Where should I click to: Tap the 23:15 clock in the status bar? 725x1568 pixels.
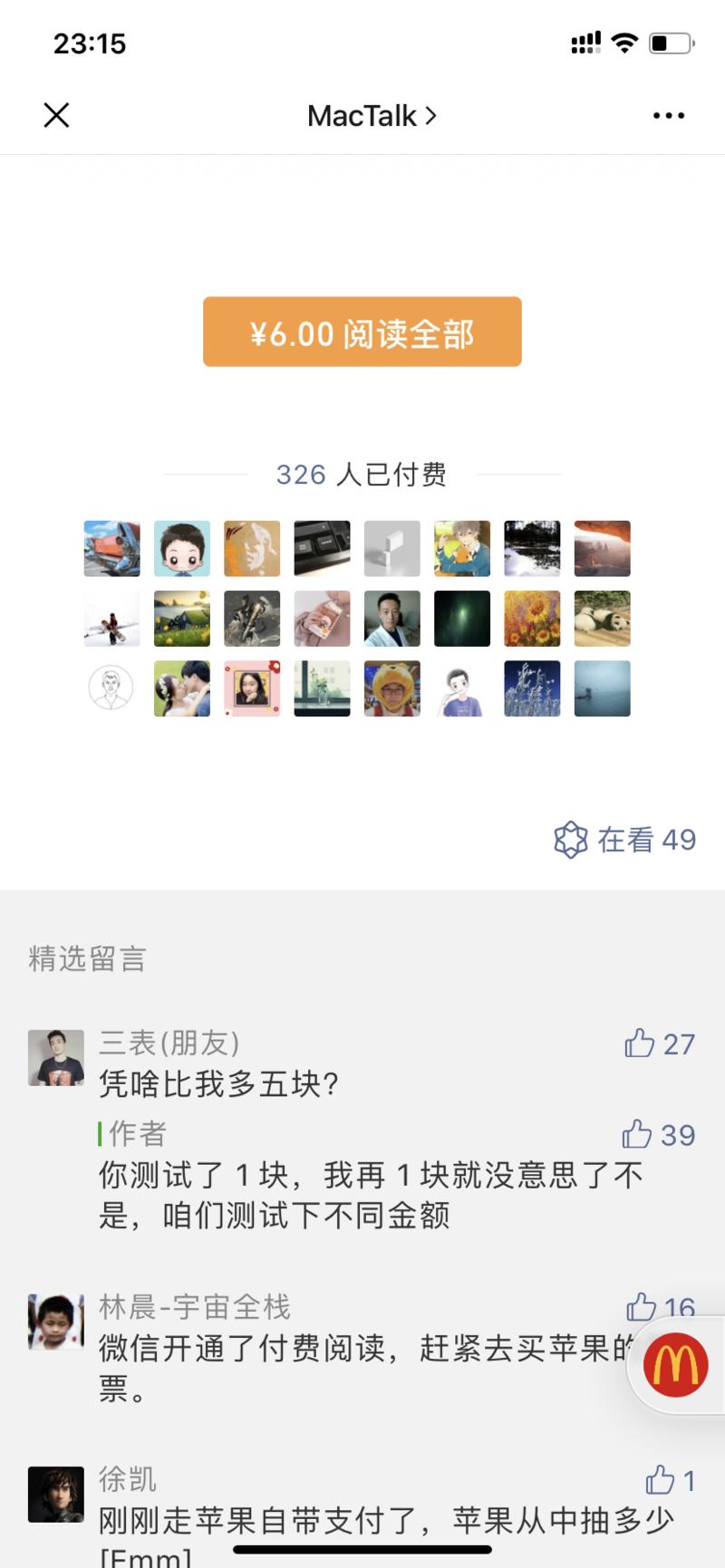click(x=89, y=43)
